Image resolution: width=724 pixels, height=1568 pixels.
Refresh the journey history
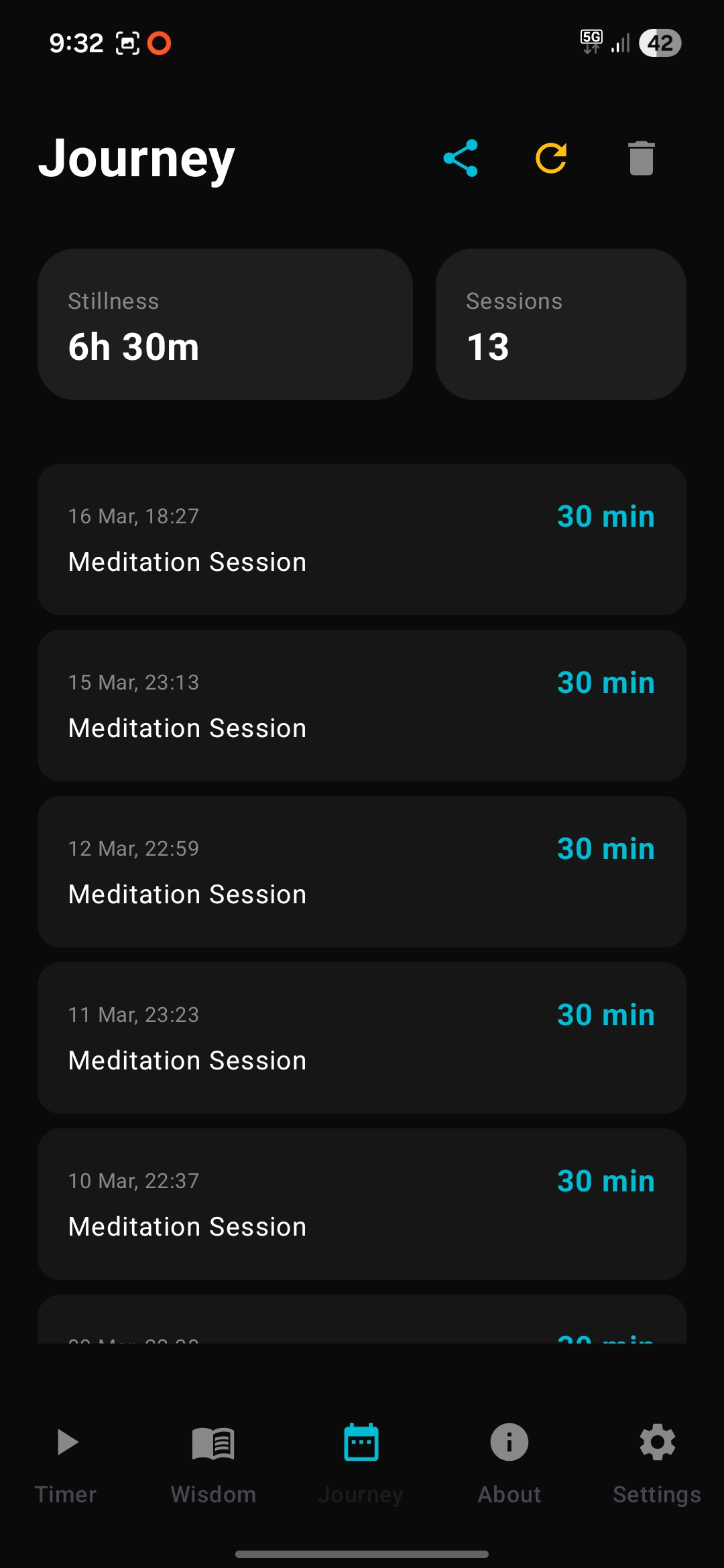[x=551, y=158]
